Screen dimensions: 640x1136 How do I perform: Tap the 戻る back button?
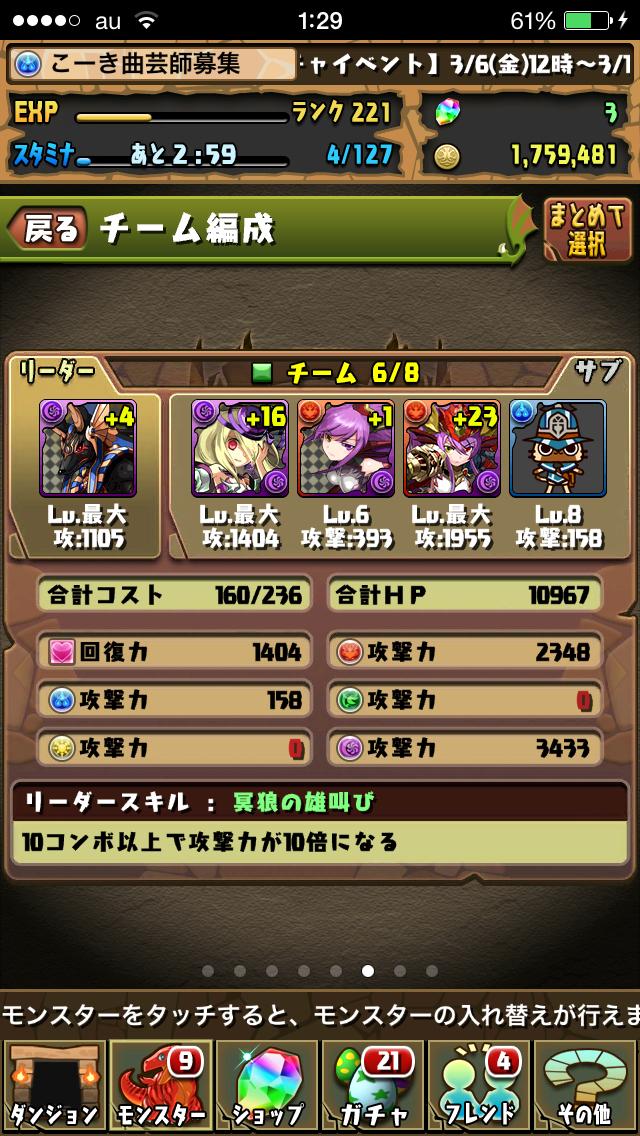coord(48,228)
